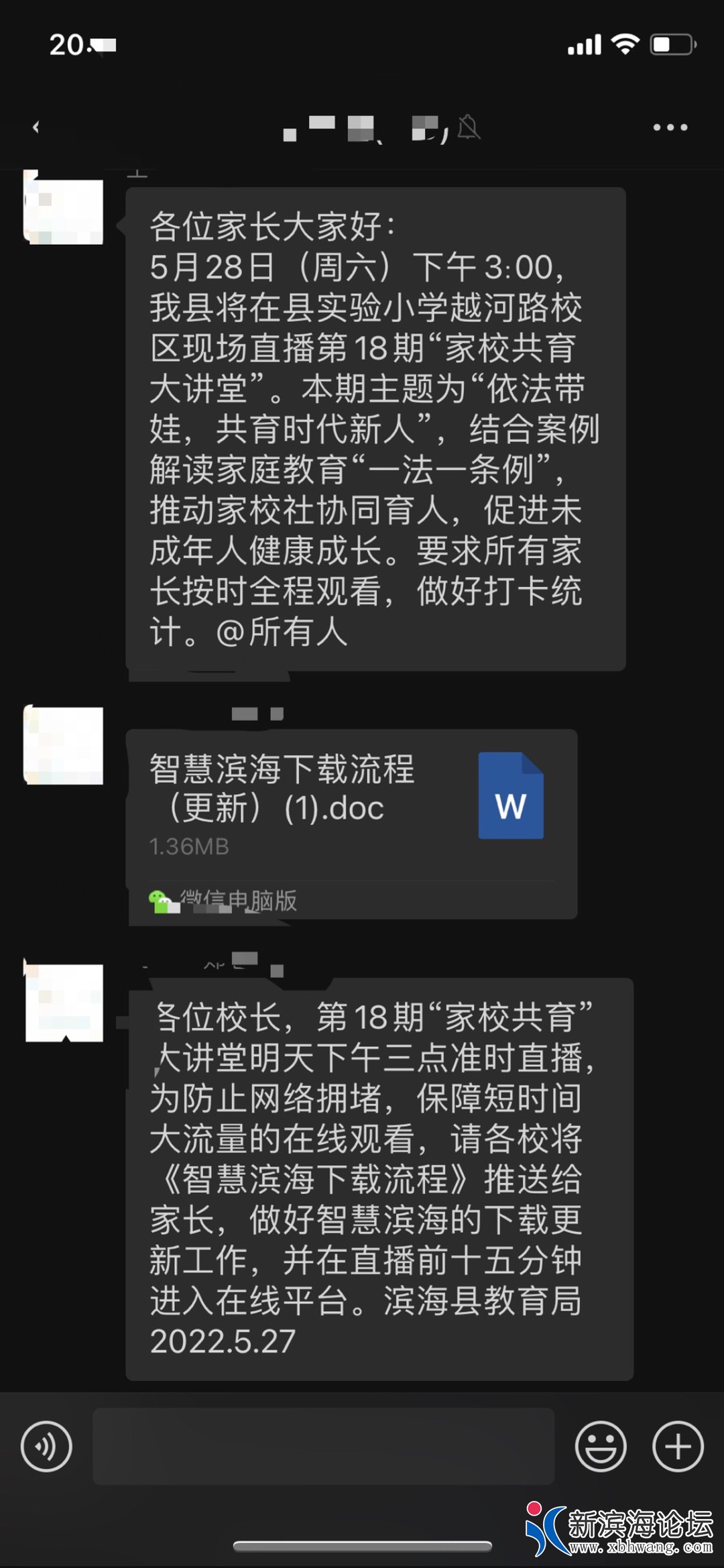Open the plus attachment menu
This screenshot has height=1568, width=724.
click(678, 1447)
